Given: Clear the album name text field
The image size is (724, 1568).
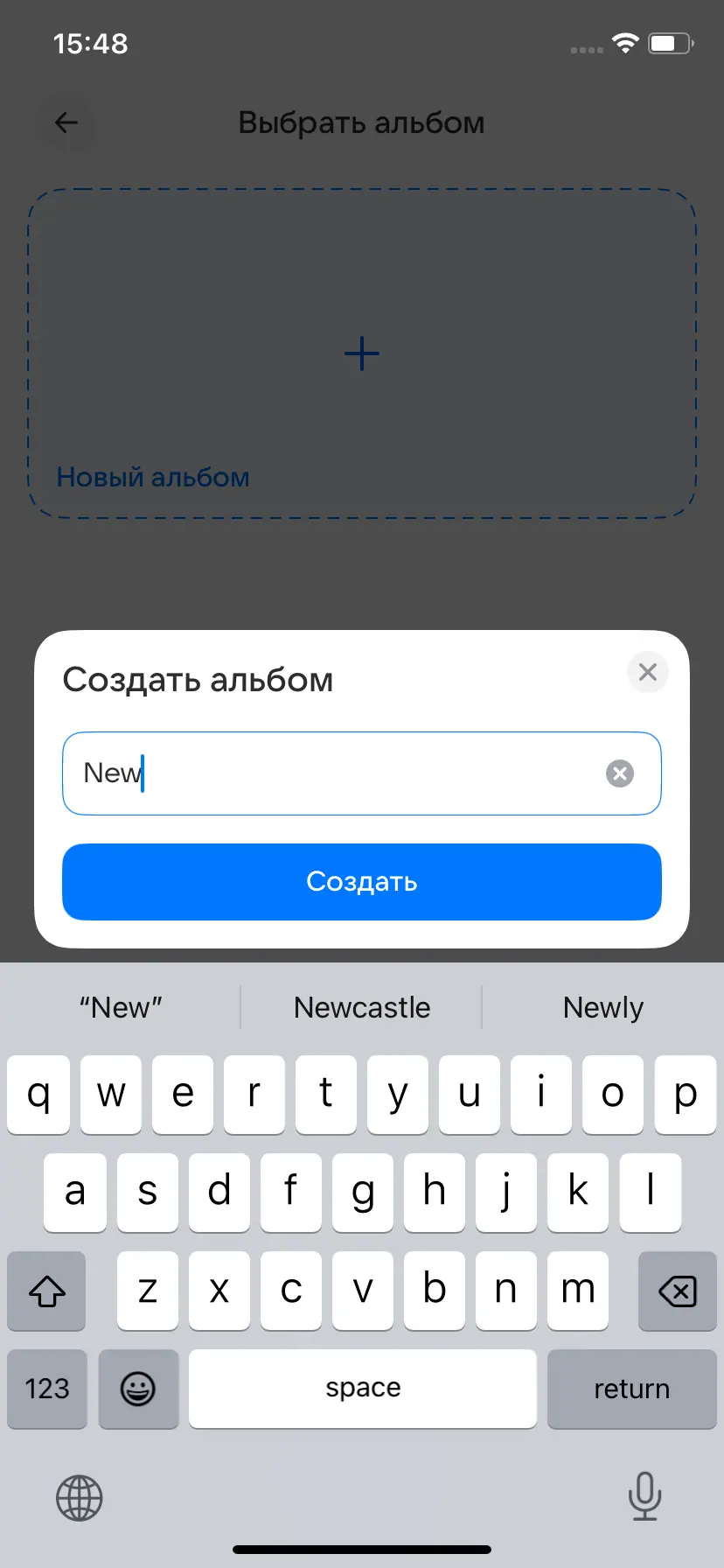Looking at the screenshot, I should click(x=619, y=773).
